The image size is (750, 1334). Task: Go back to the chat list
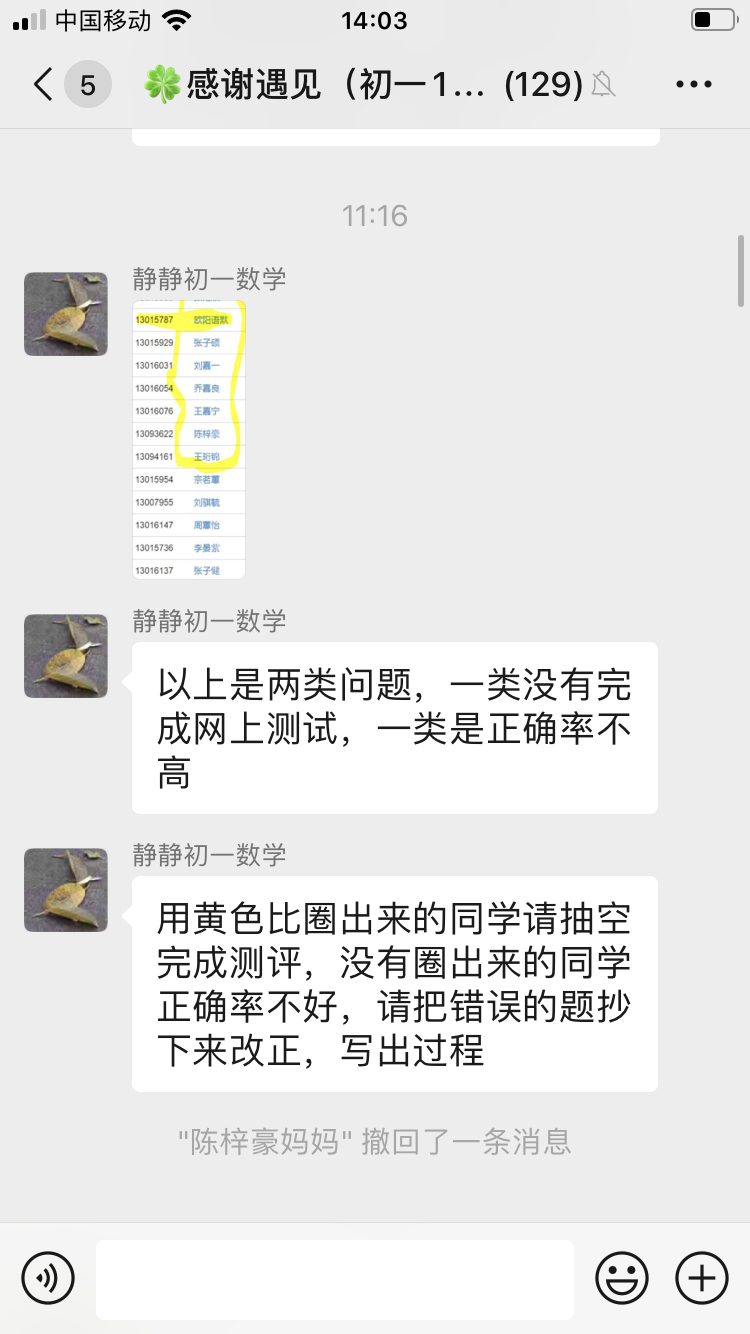coord(44,85)
